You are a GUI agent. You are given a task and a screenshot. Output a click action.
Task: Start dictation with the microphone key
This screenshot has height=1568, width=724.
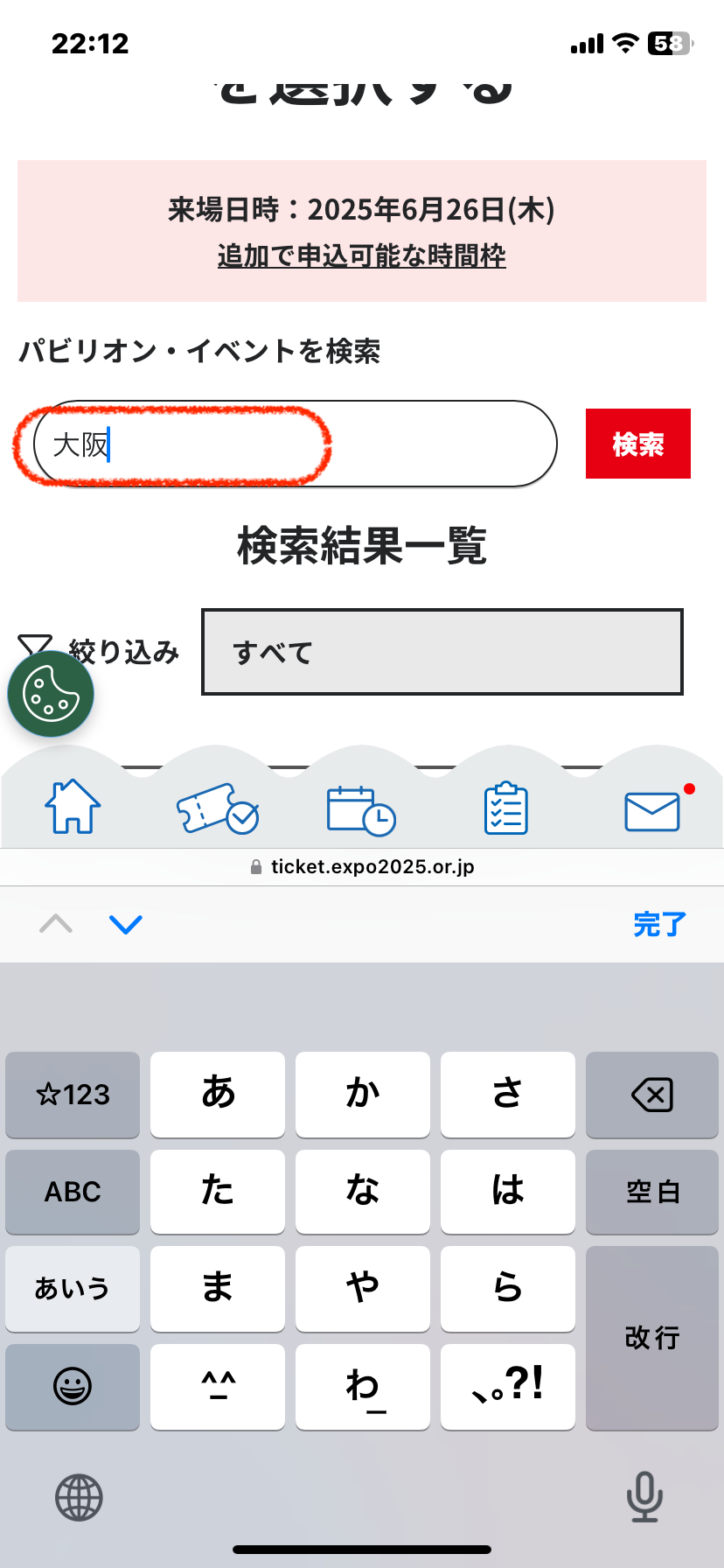tap(644, 1497)
